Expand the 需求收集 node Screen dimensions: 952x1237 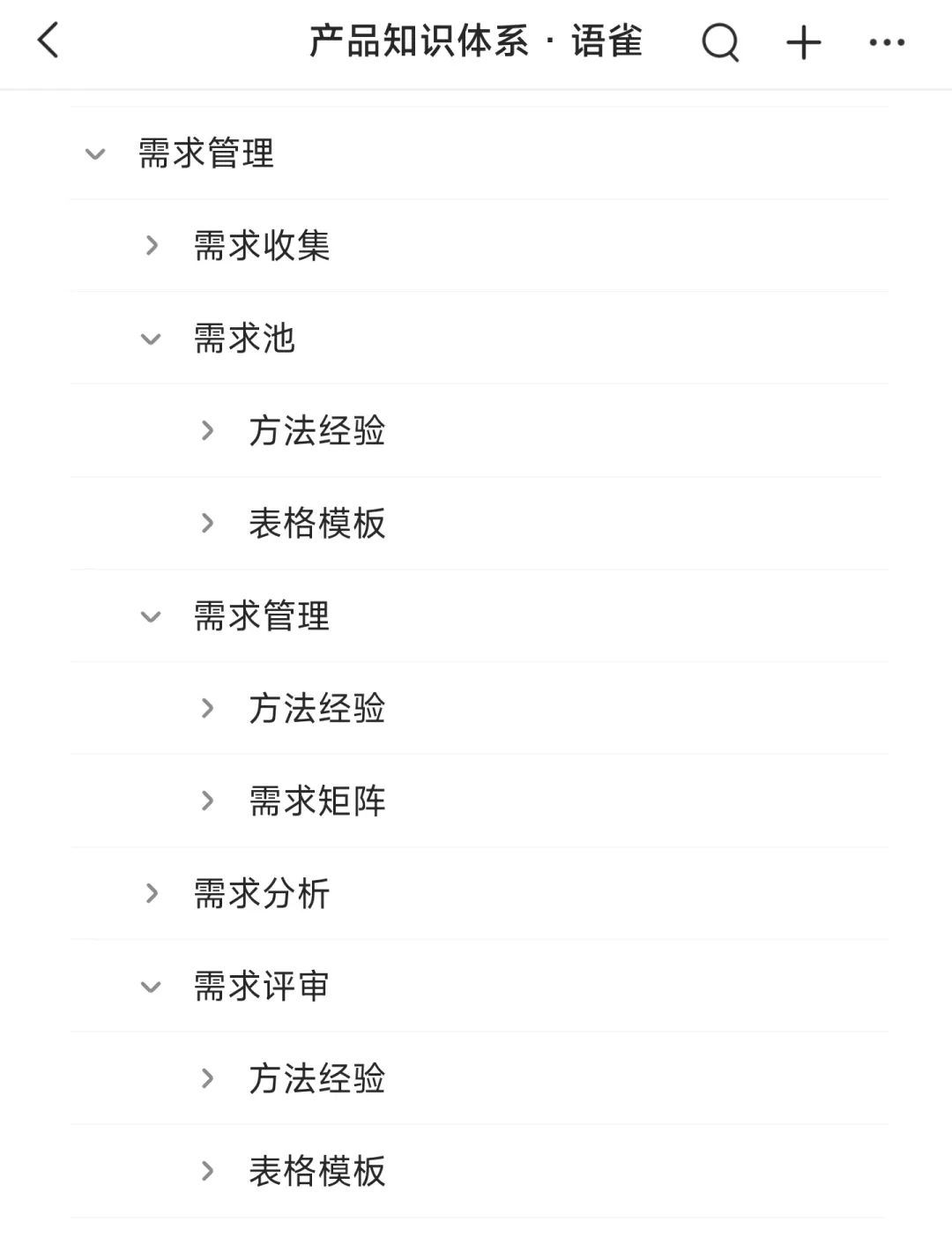(152, 245)
